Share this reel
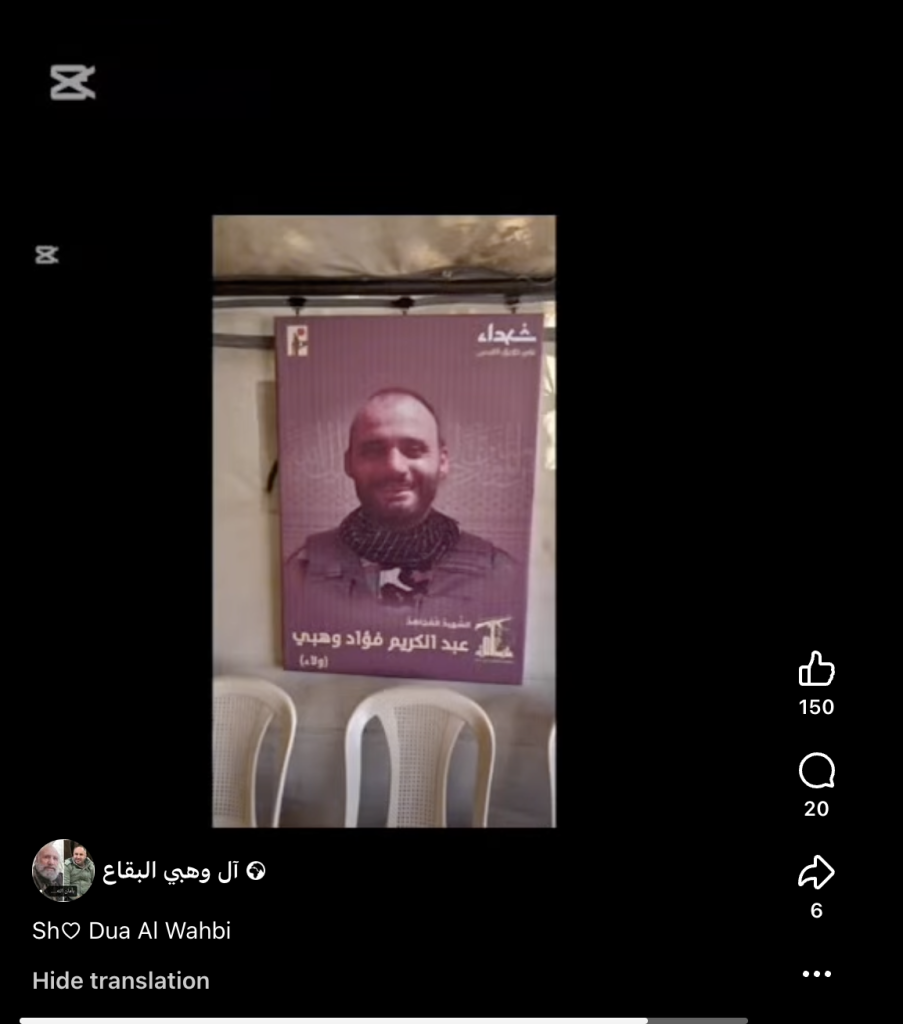 click(816, 874)
